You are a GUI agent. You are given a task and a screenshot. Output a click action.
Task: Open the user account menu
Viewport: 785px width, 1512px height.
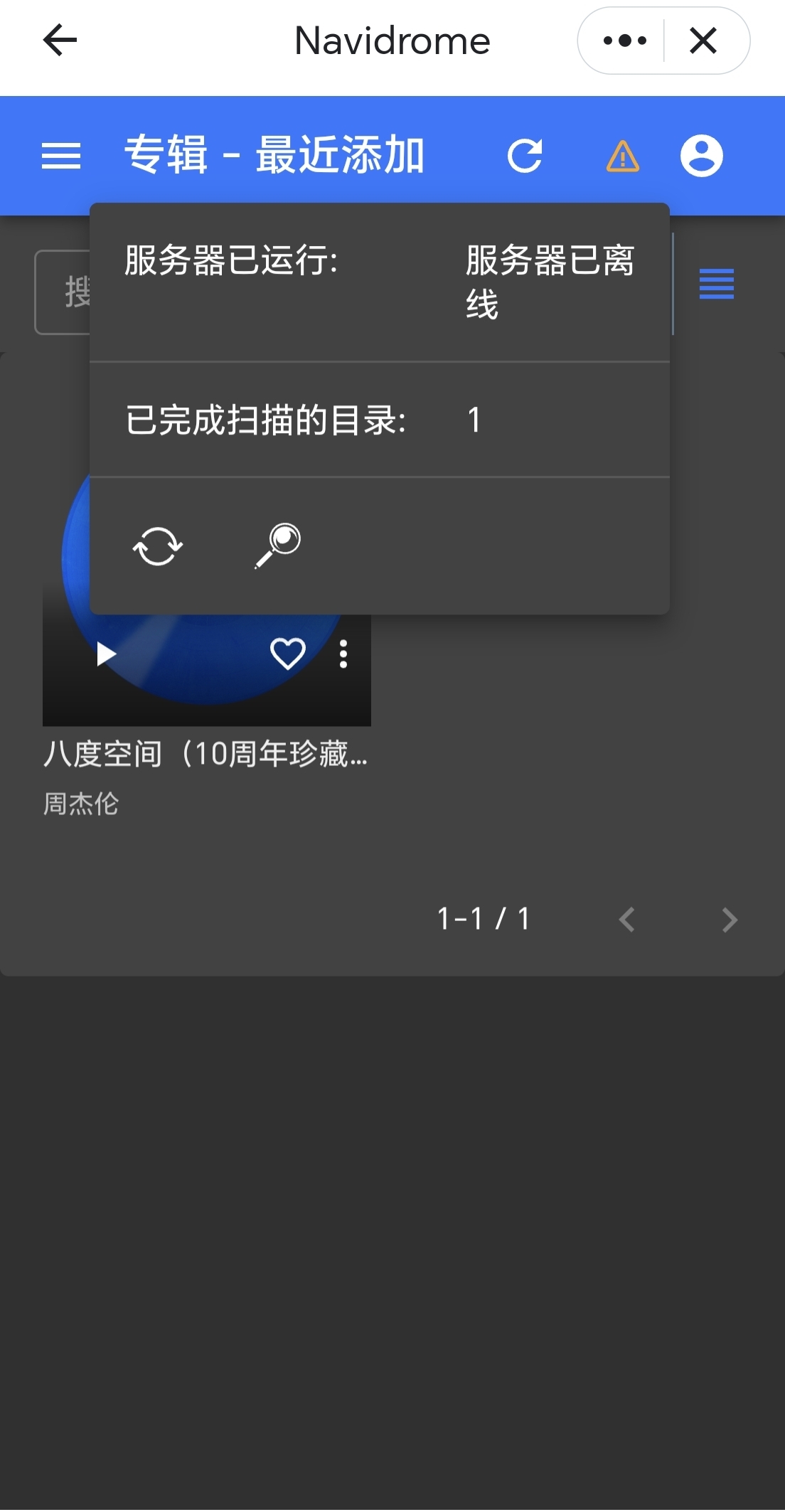coord(701,156)
